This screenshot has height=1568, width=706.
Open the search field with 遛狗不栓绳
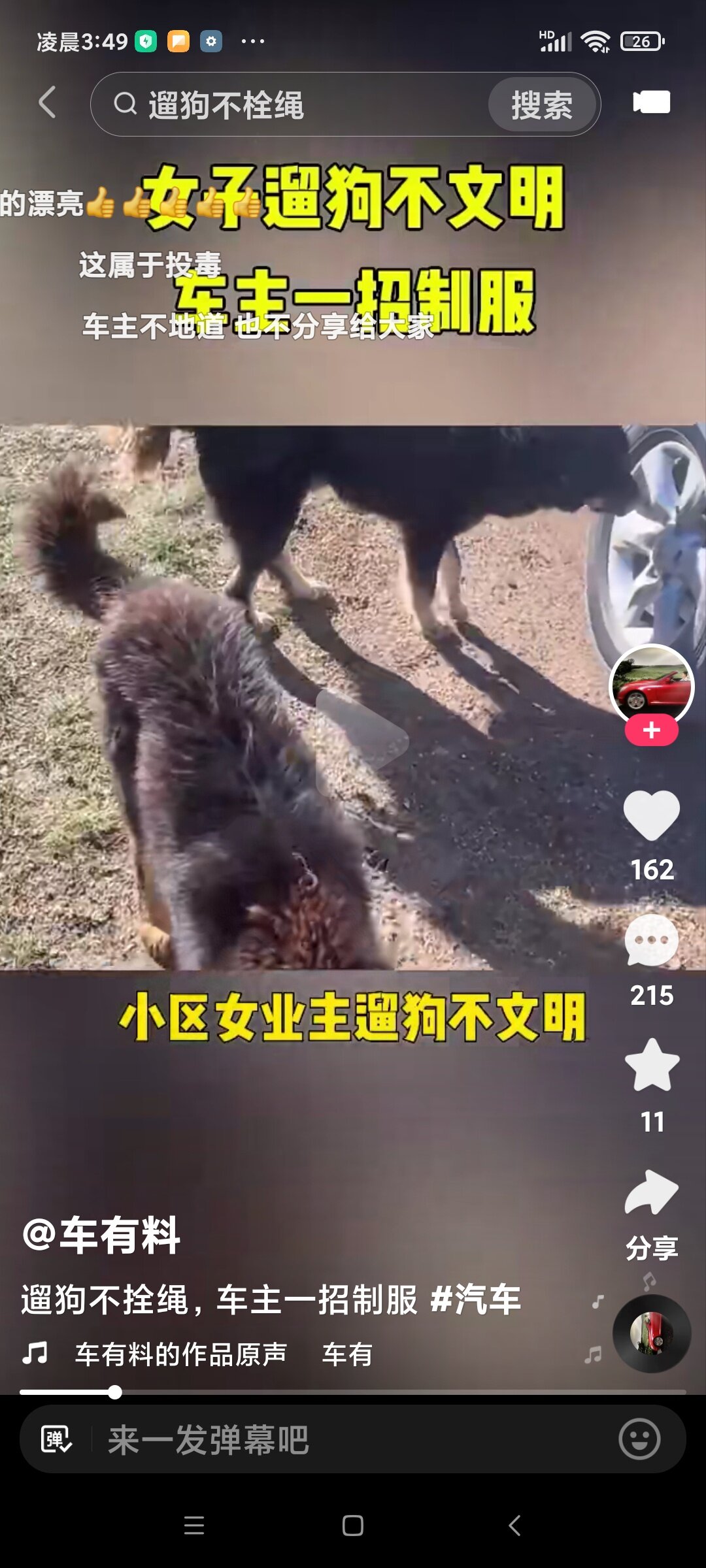tap(291, 105)
